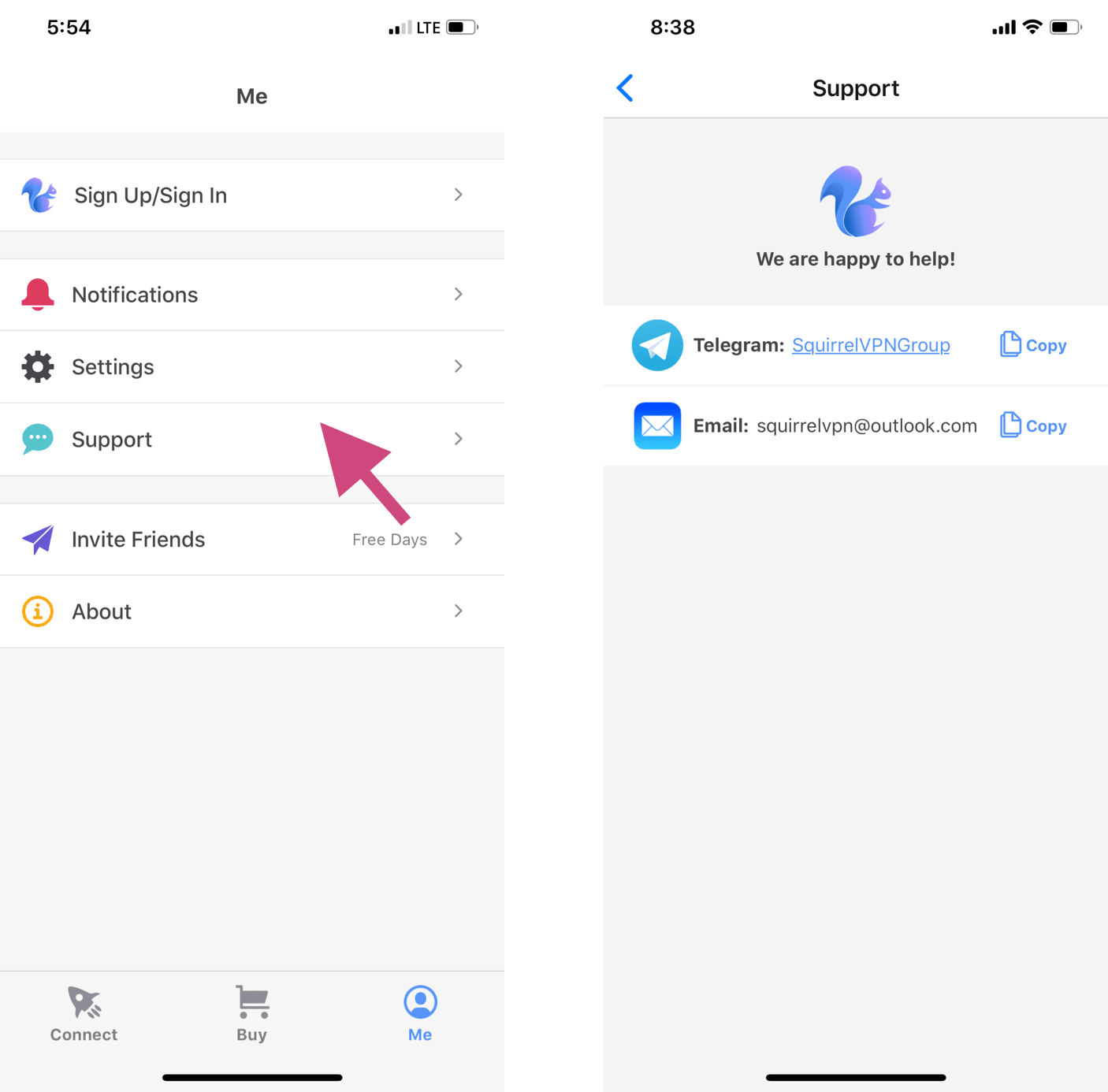Open Invite Friends for free days
Viewport: 1108px width, 1092px height.
click(x=251, y=540)
